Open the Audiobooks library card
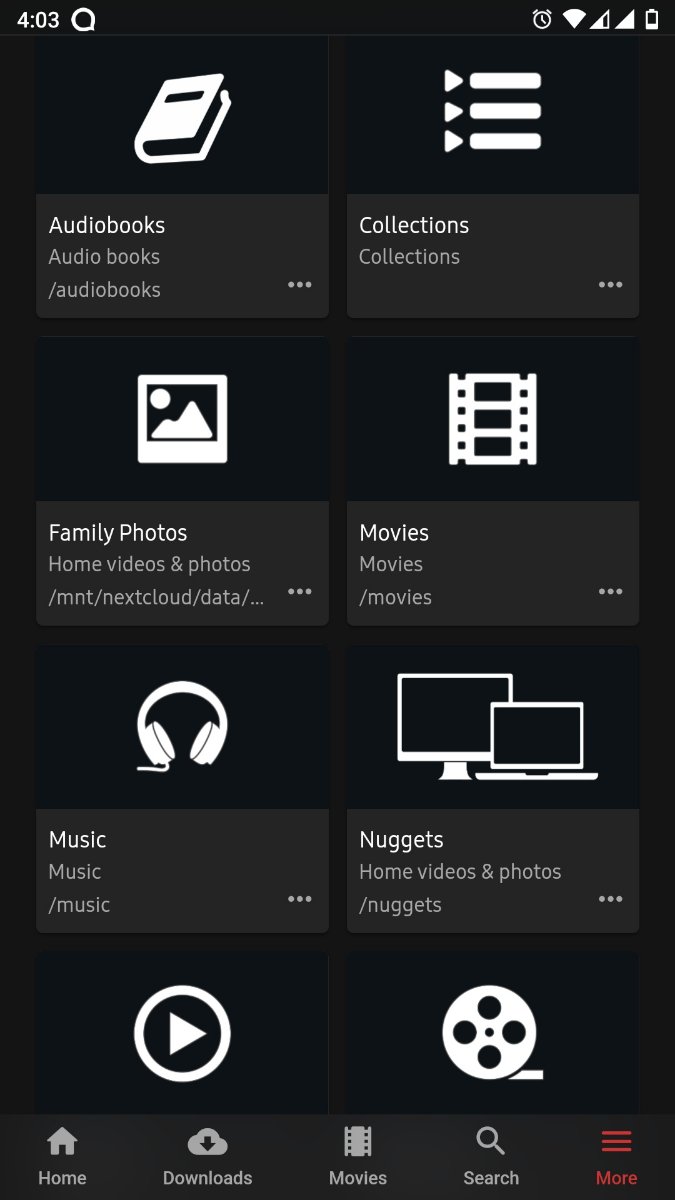 [x=182, y=120]
